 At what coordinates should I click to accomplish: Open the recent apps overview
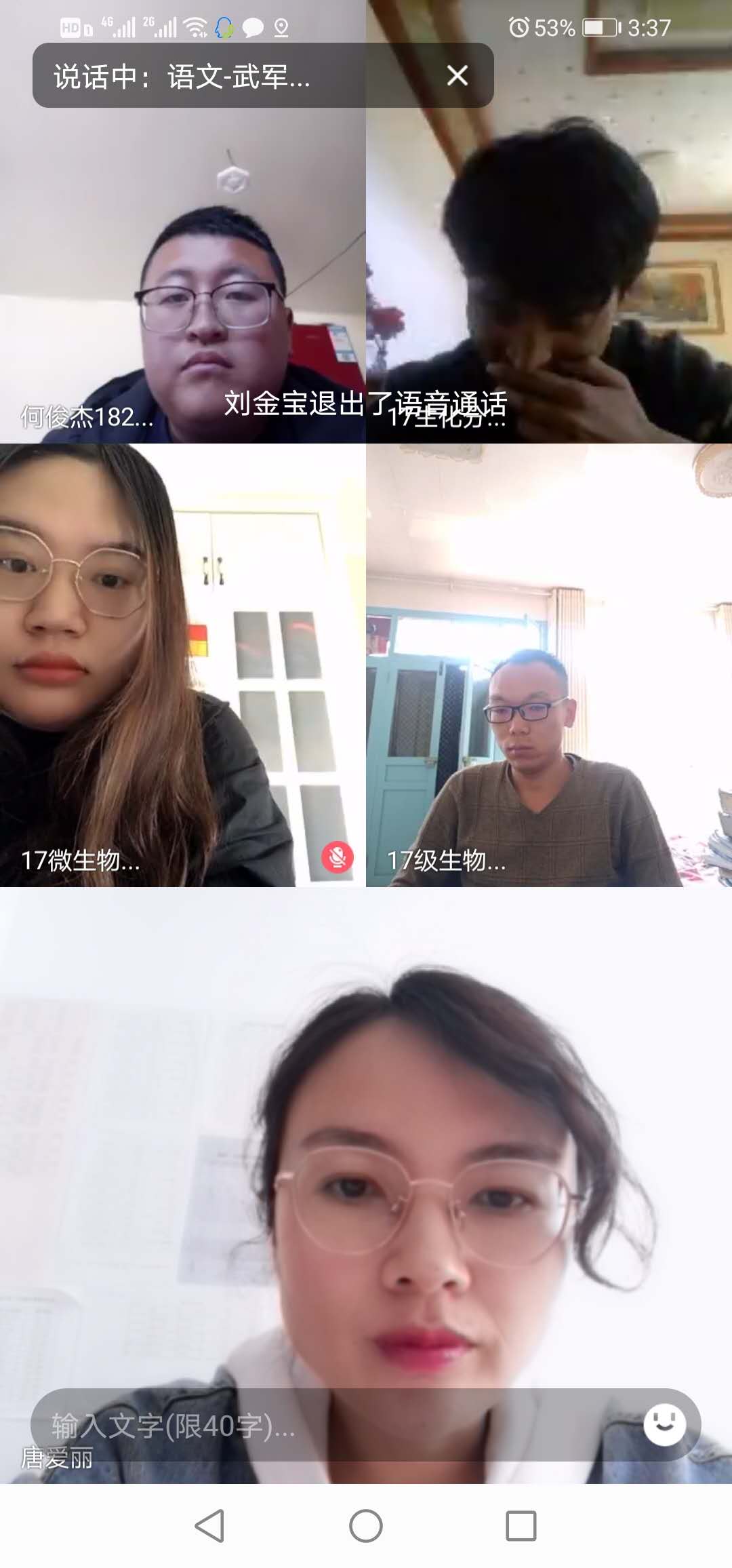click(x=521, y=1526)
